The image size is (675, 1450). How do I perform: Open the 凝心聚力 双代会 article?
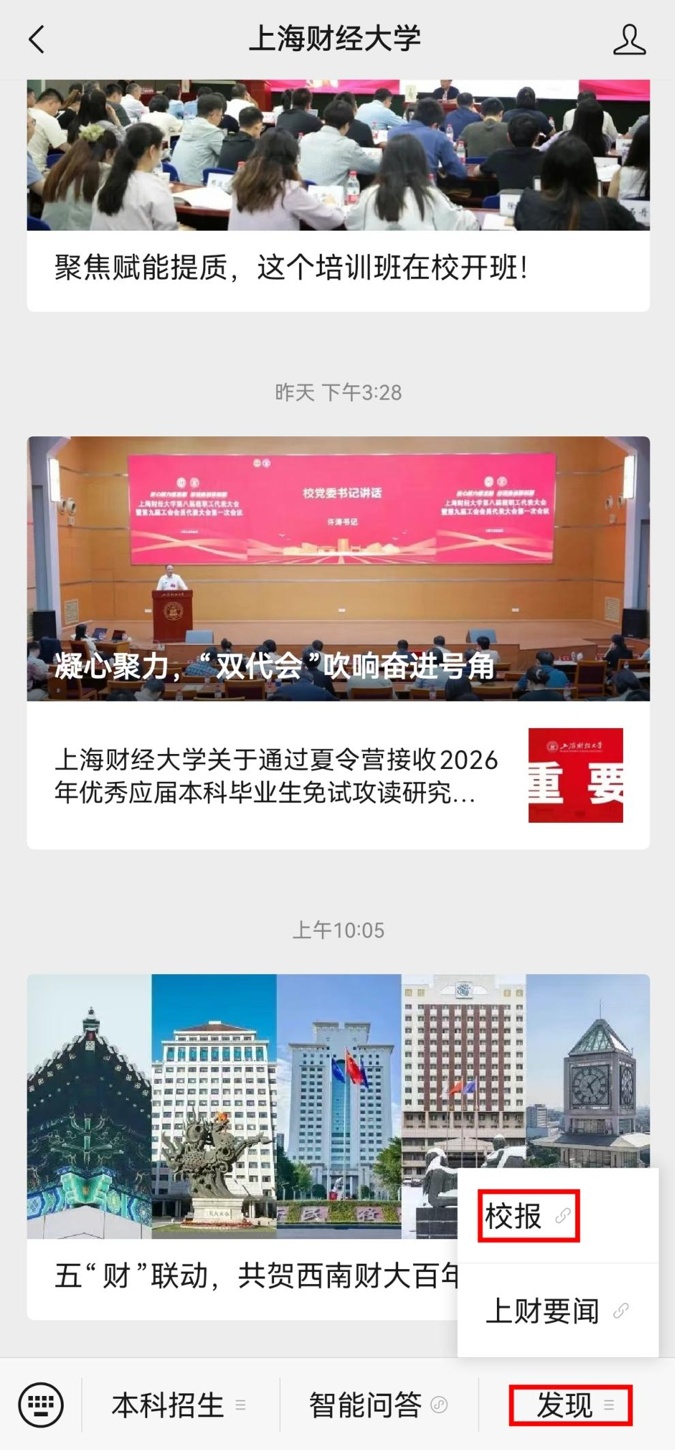point(338,568)
